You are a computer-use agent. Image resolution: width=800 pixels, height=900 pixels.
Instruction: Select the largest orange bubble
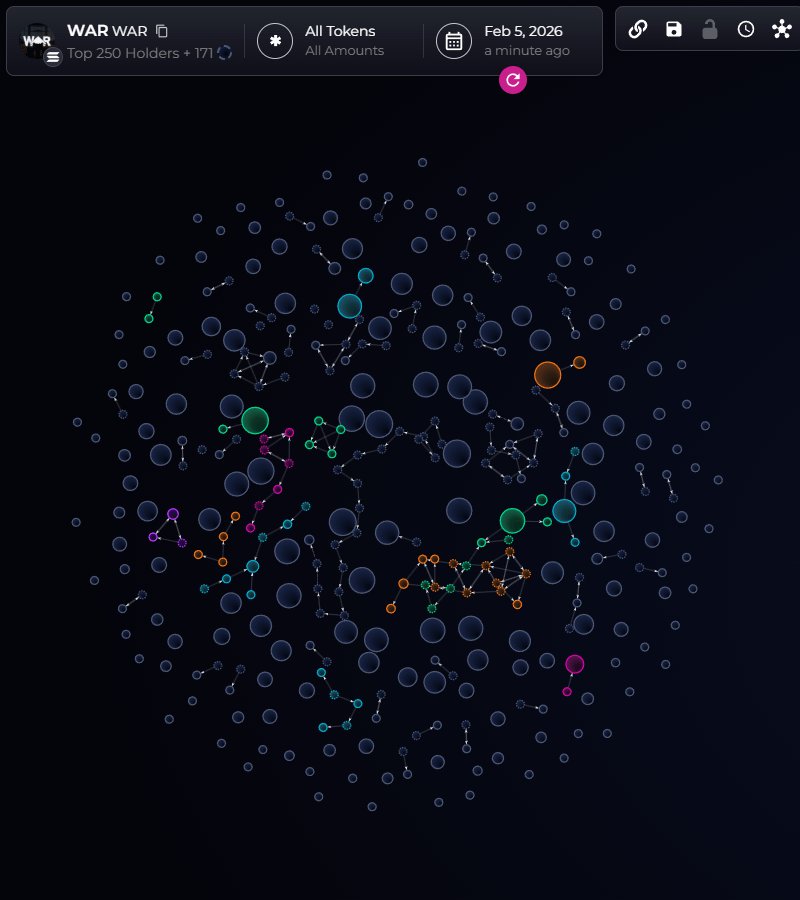[x=547, y=375]
